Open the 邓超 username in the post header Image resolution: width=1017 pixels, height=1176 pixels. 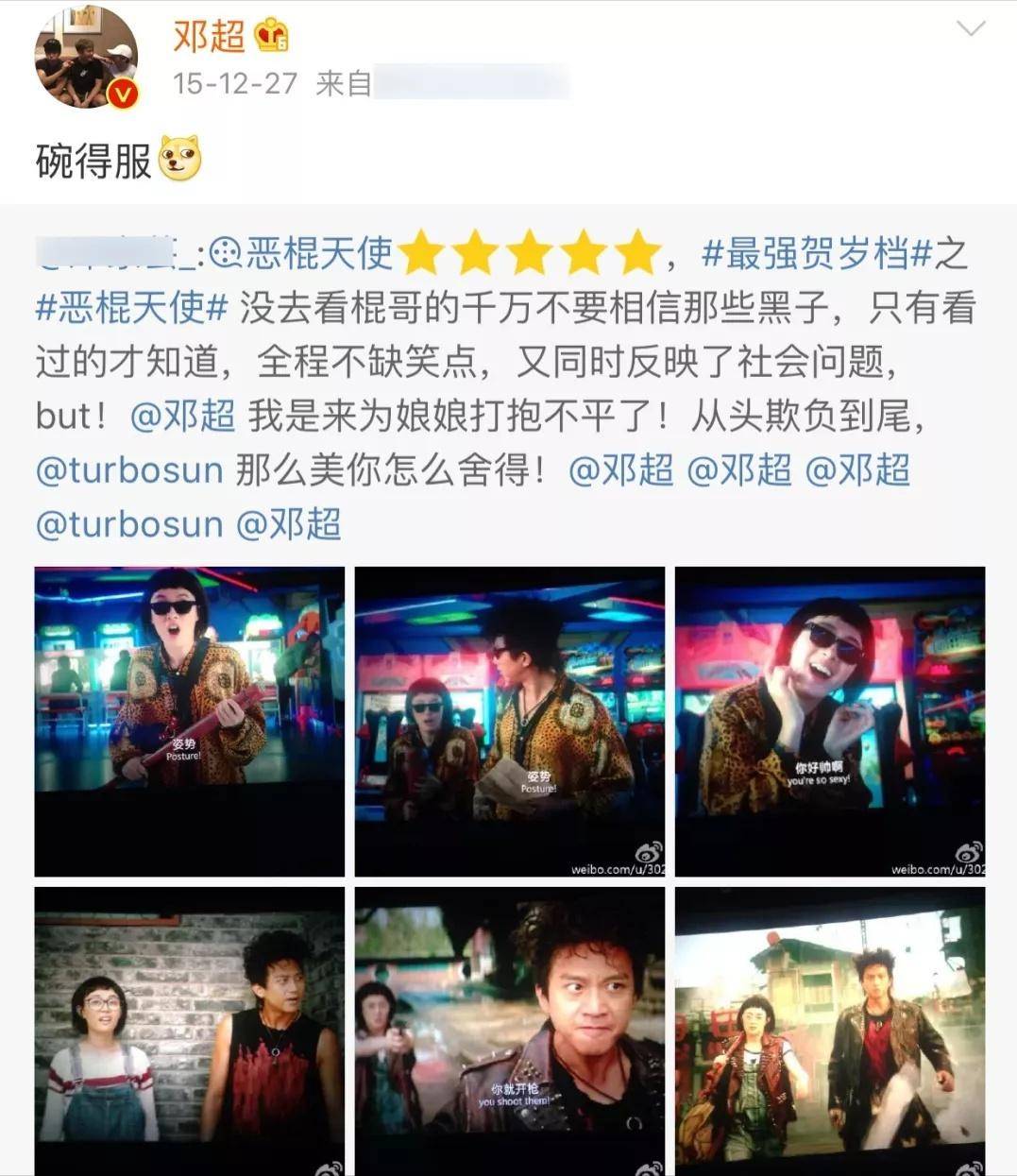pyautogui.click(x=209, y=35)
